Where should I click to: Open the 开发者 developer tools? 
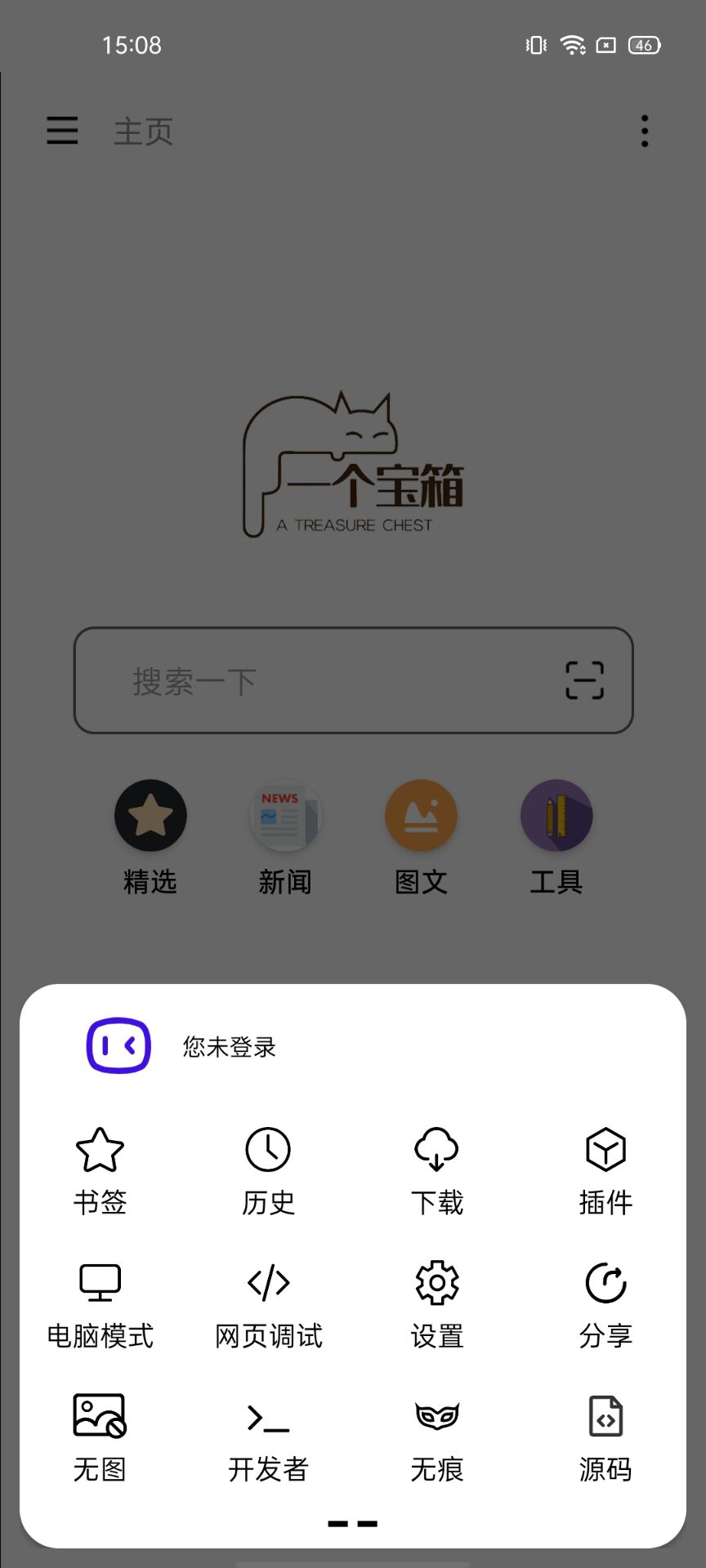point(268,1437)
